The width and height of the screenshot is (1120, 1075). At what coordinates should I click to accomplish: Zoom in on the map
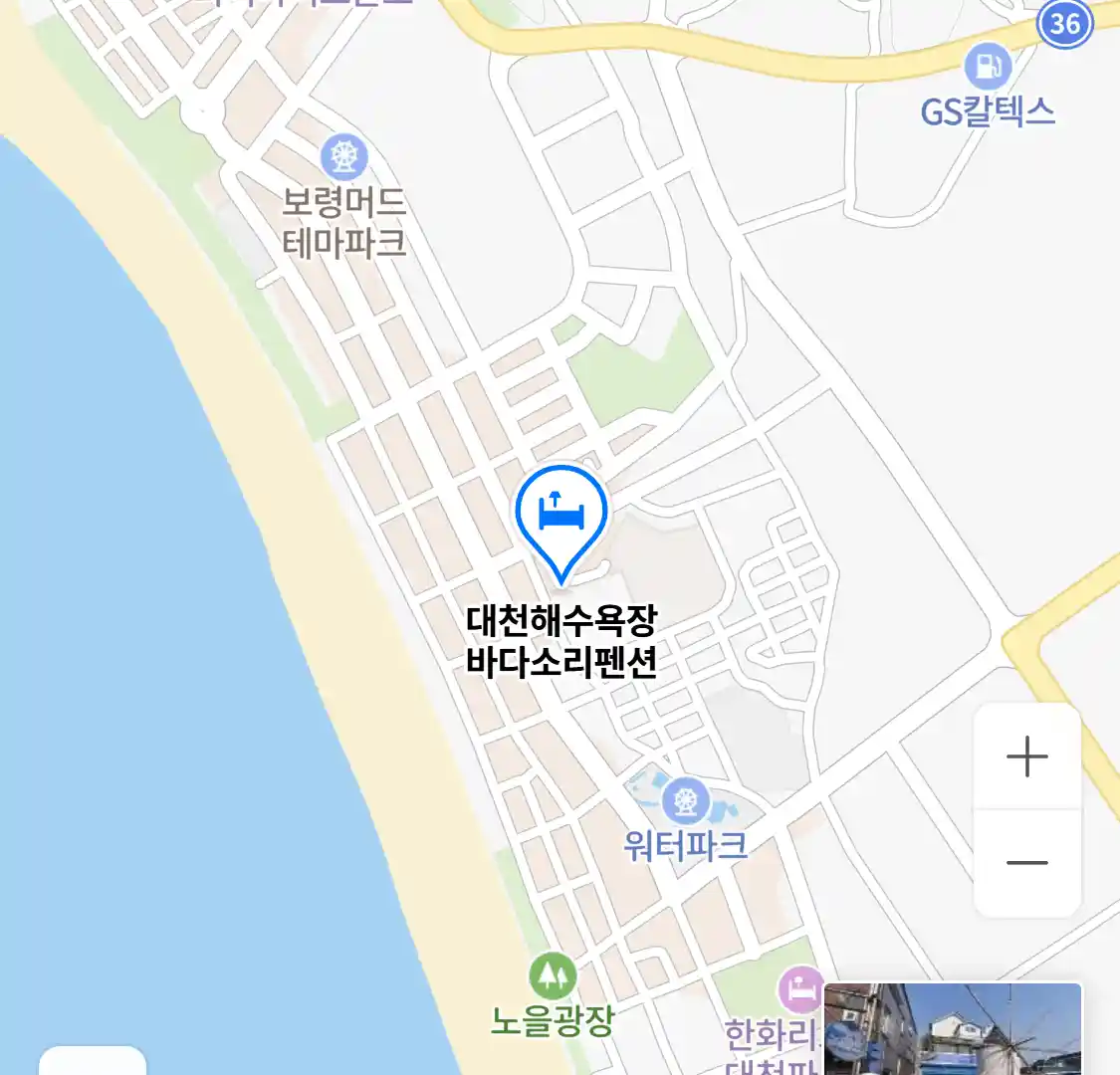pyautogui.click(x=1026, y=758)
